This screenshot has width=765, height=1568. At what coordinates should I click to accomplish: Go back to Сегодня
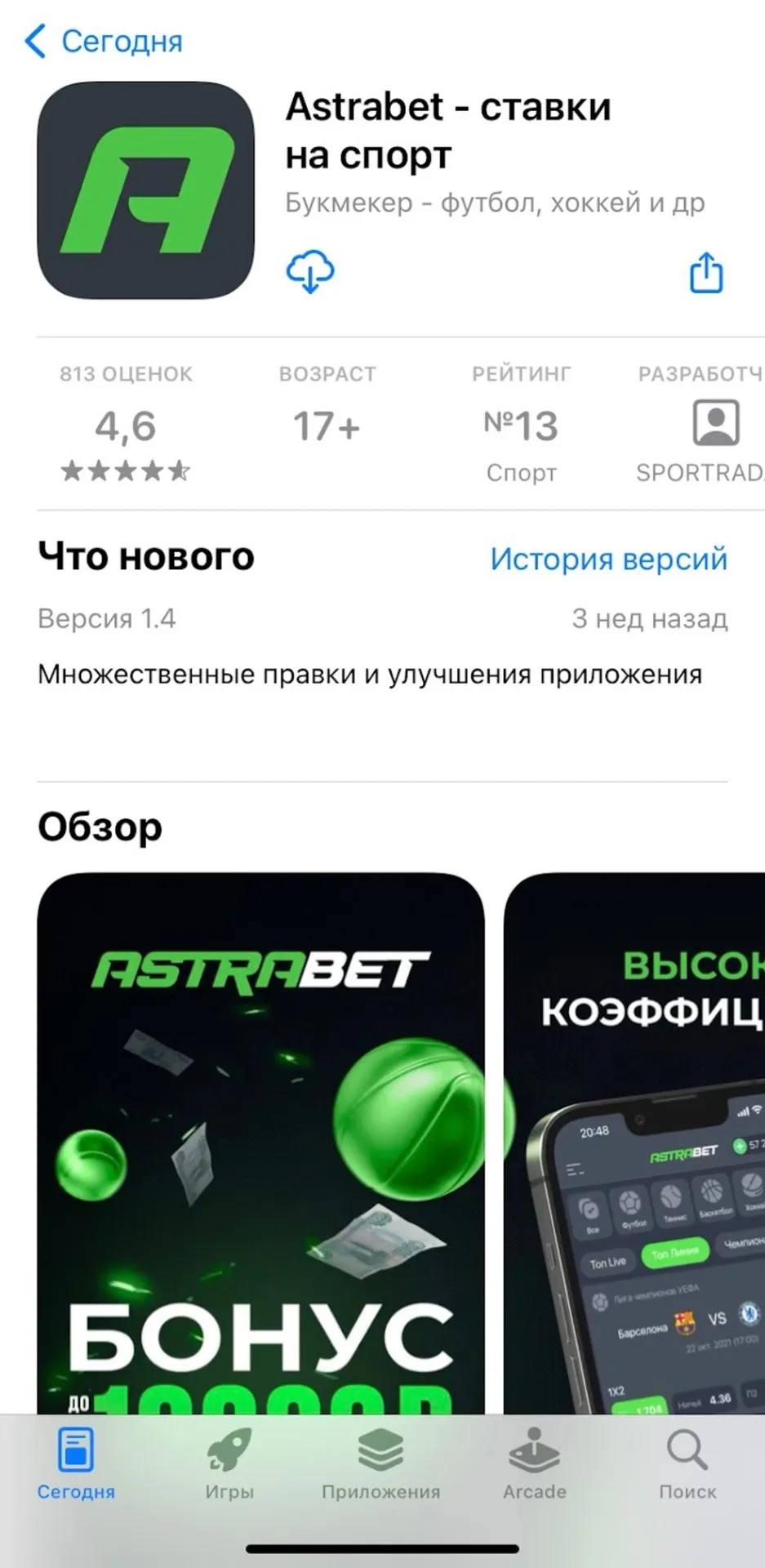point(104,41)
